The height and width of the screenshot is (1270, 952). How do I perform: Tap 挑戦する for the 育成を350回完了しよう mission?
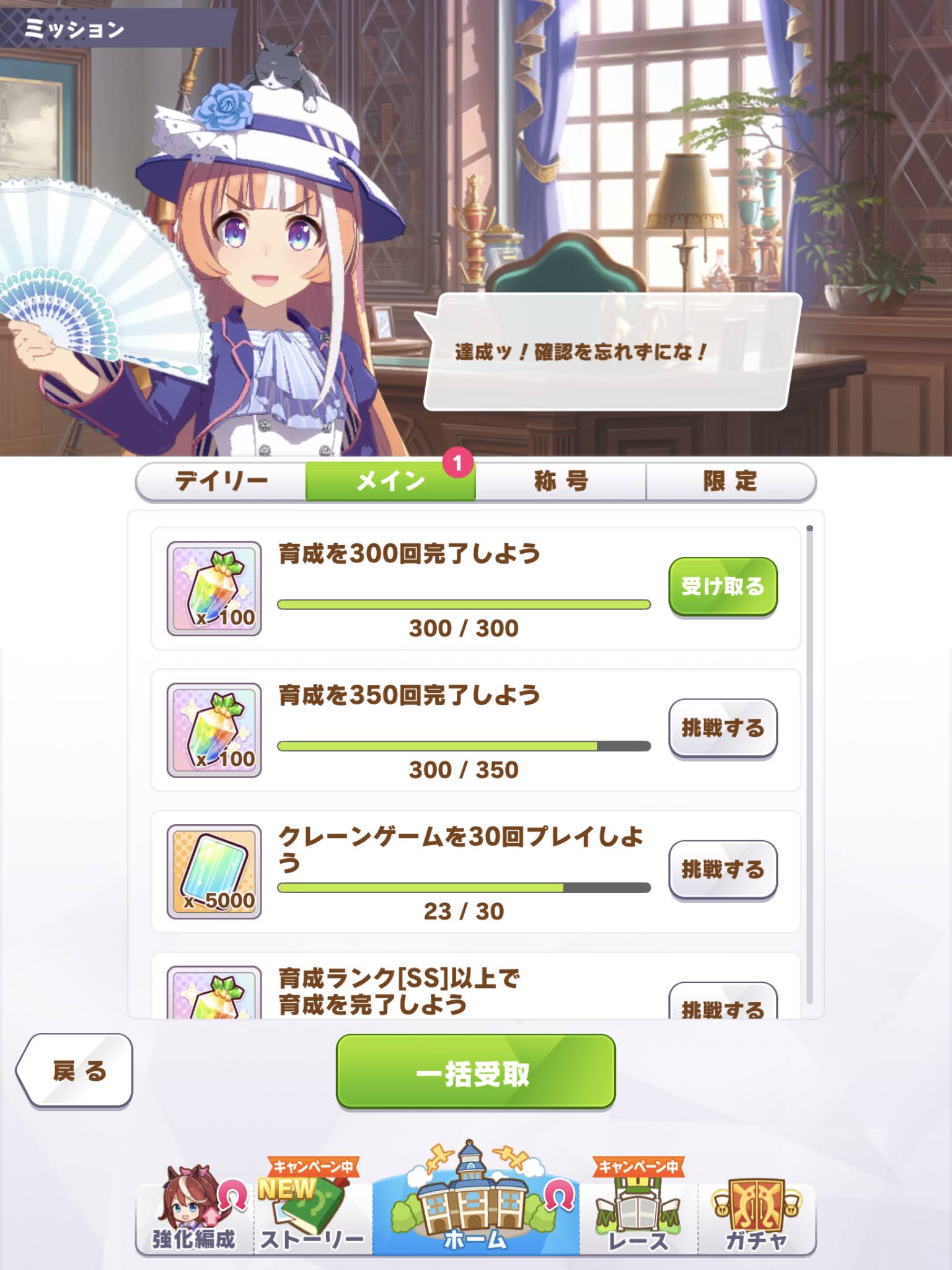coord(723,727)
